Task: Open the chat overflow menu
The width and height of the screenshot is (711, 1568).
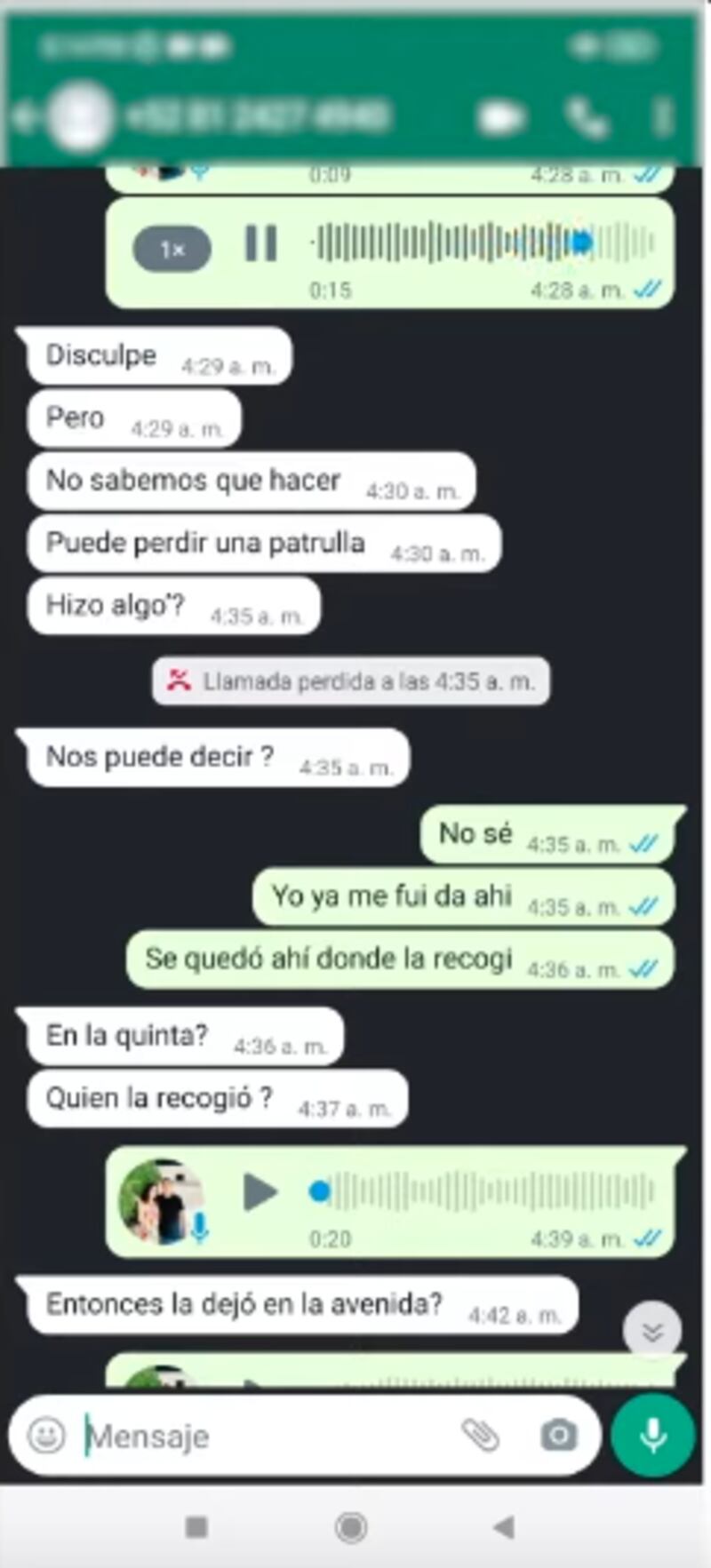Action: [662, 117]
